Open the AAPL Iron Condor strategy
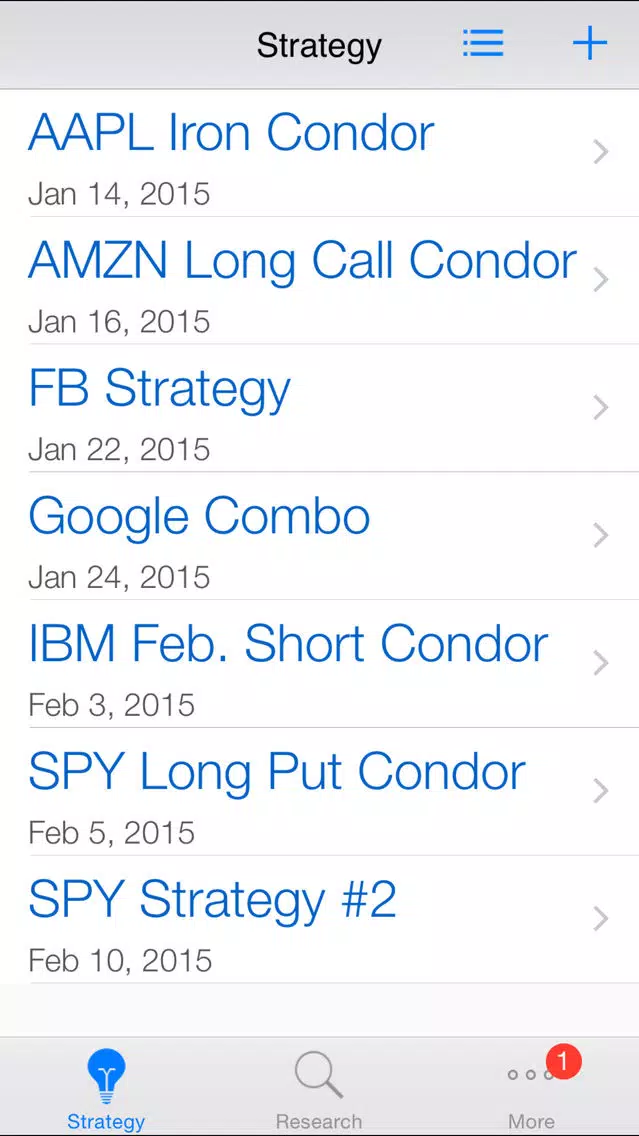The height and width of the screenshot is (1136, 639). click(320, 153)
